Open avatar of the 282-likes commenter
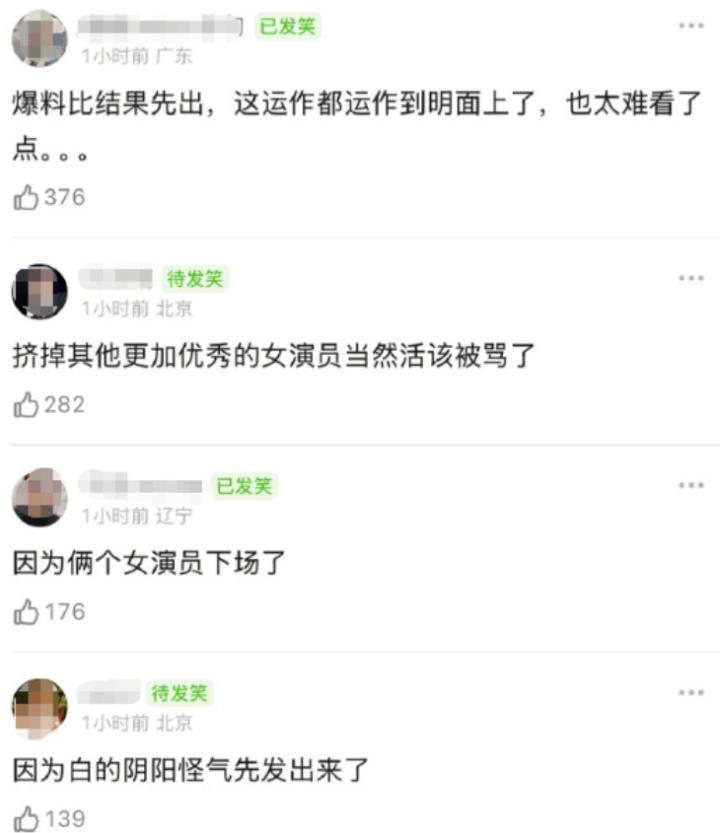Viewport: 720px width, 833px height. (39, 291)
